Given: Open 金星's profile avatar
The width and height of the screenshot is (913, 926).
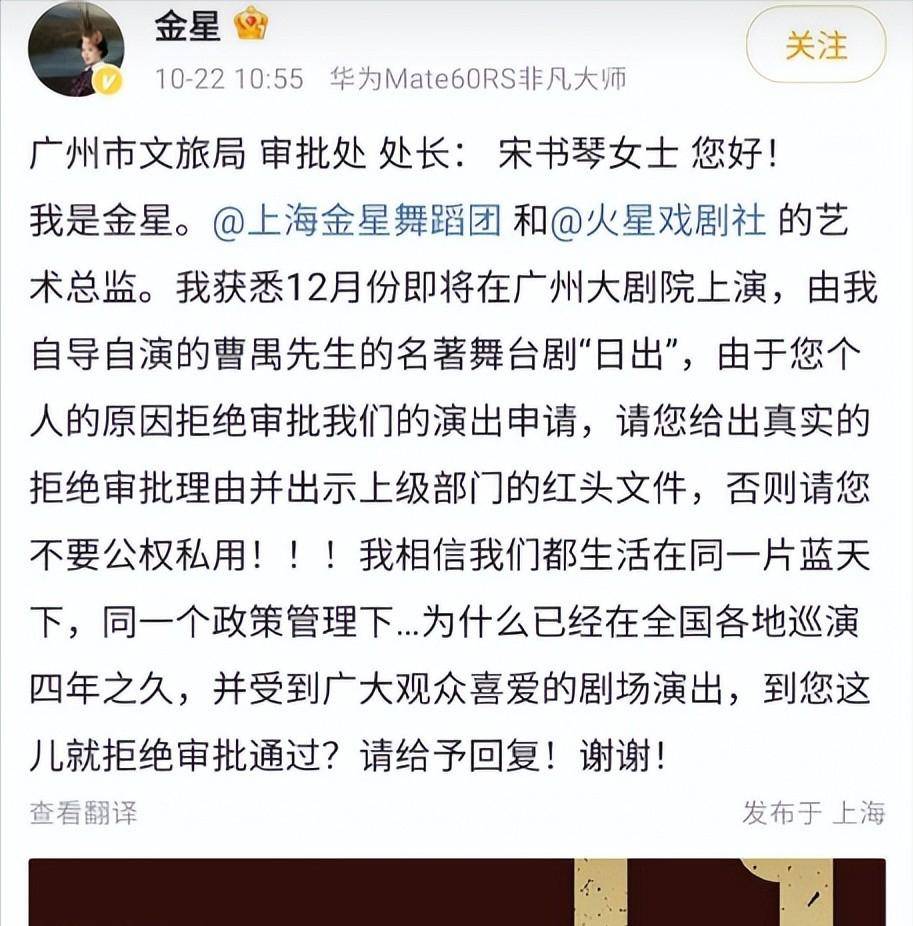Looking at the screenshot, I should pos(75,49).
